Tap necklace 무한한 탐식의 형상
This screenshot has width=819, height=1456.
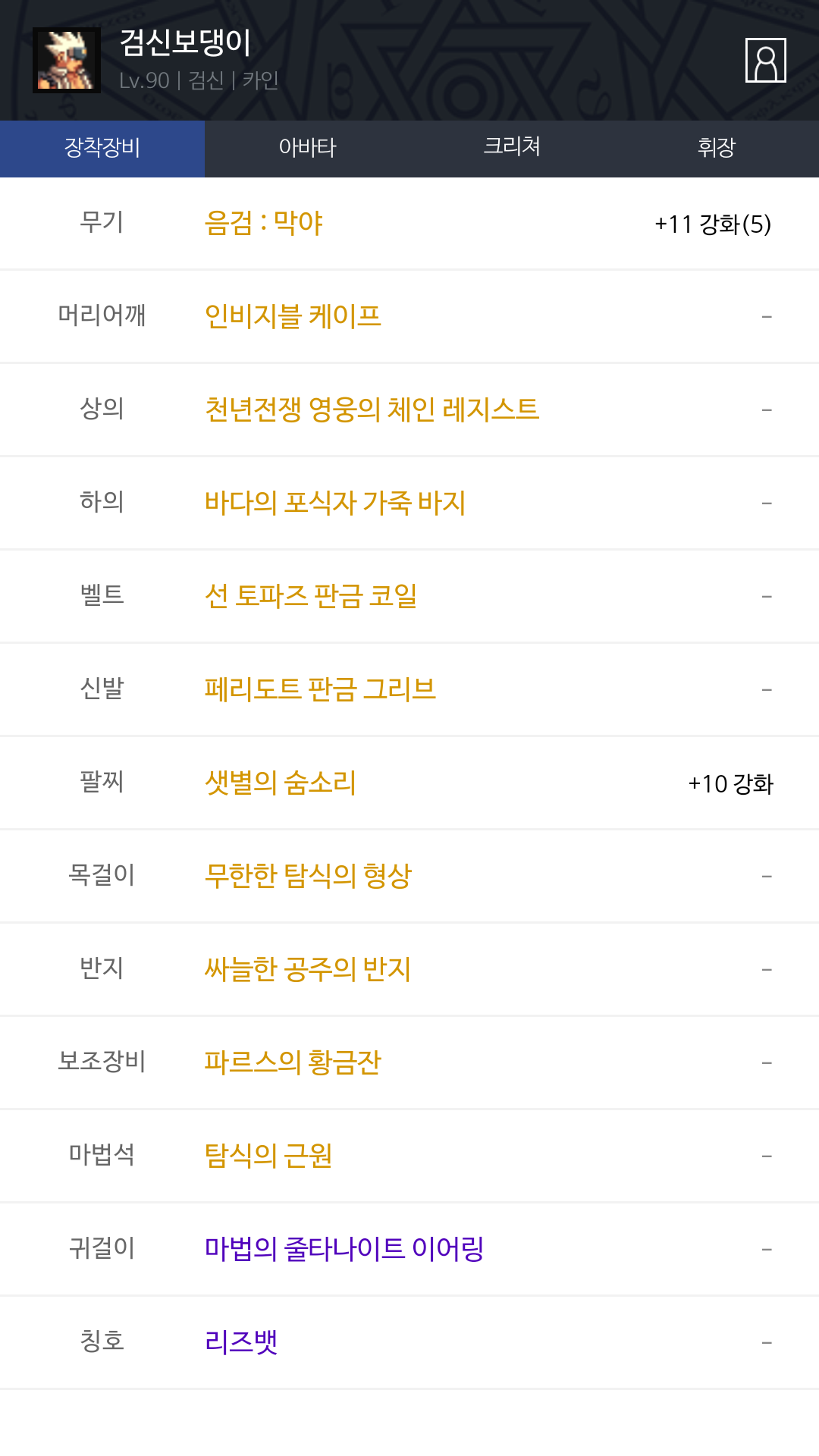pos(308,876)
